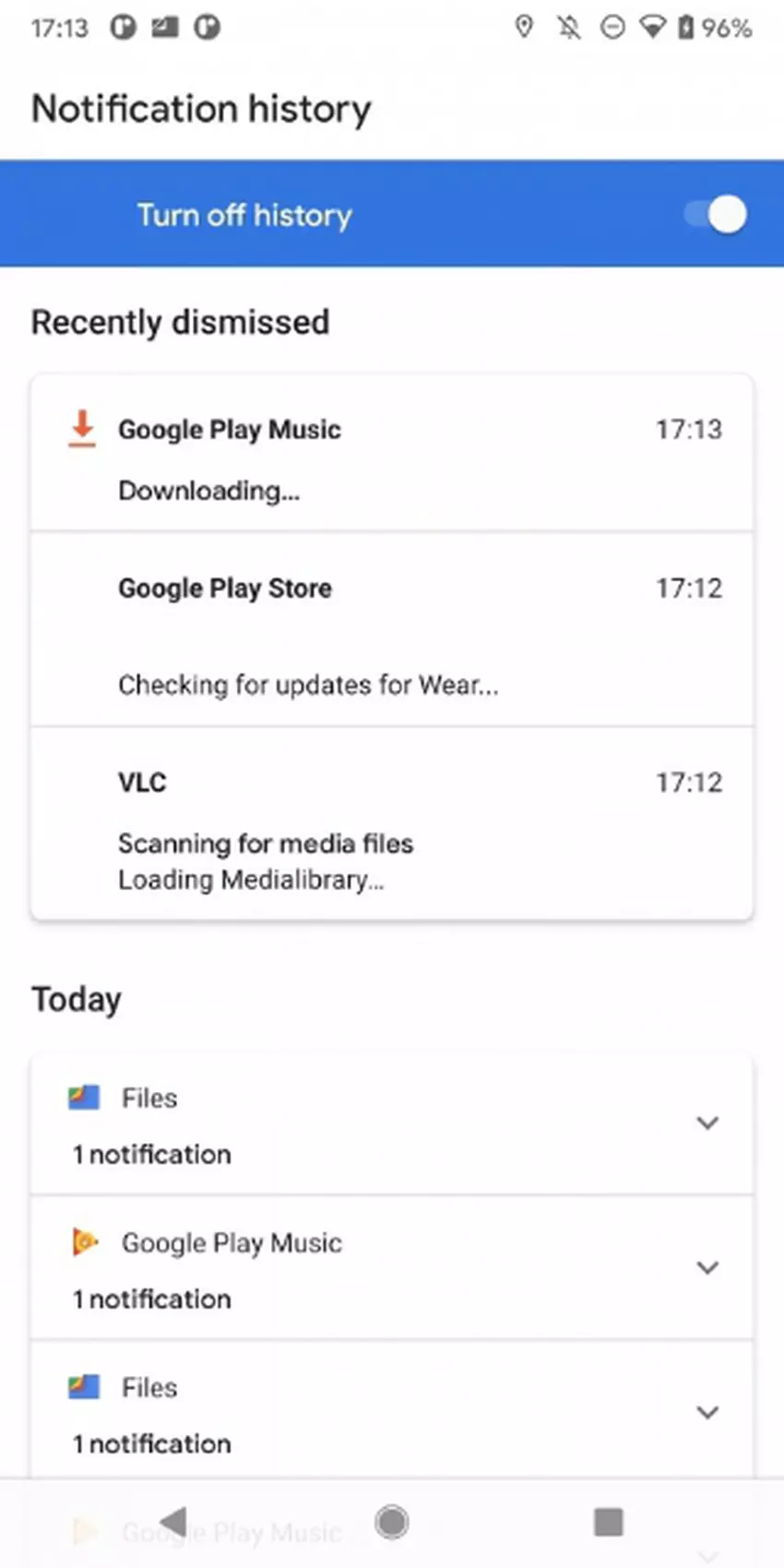Go to the home screen
Image resolution: width=784 pixels, height=1568 pixels.
coord(392,1521)
